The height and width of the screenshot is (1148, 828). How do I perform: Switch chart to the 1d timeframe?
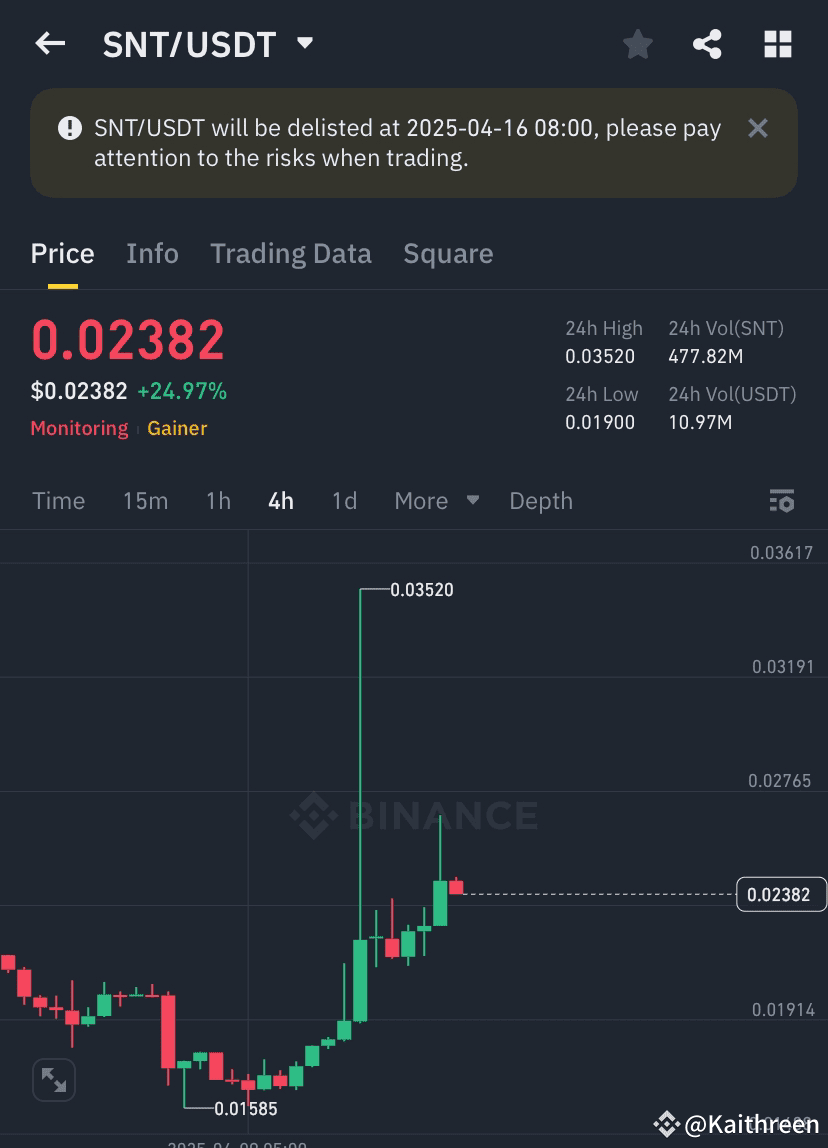343,500
